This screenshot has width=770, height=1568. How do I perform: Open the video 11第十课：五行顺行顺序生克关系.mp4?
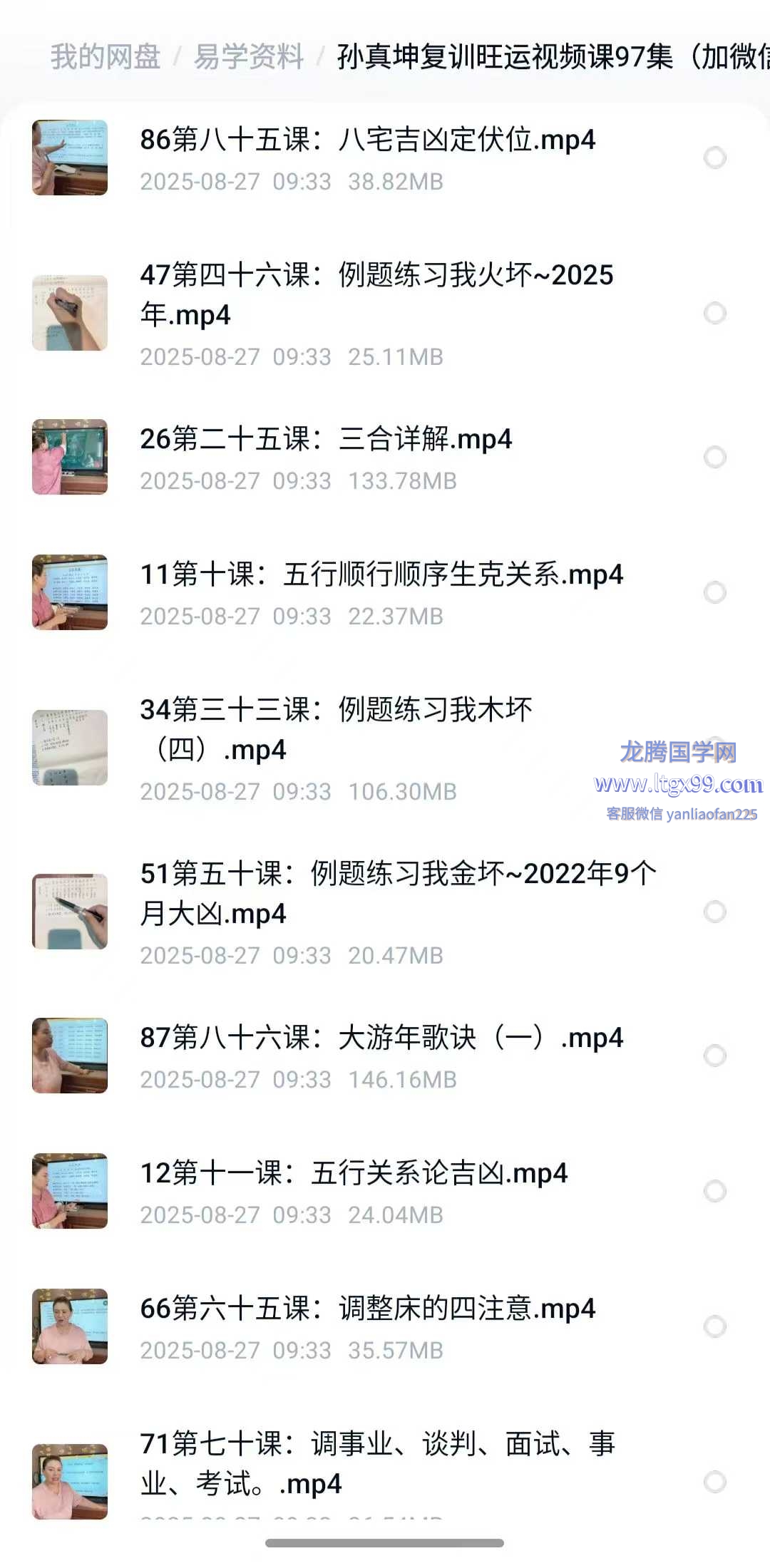pyautogui.click(x=381, y=574)
